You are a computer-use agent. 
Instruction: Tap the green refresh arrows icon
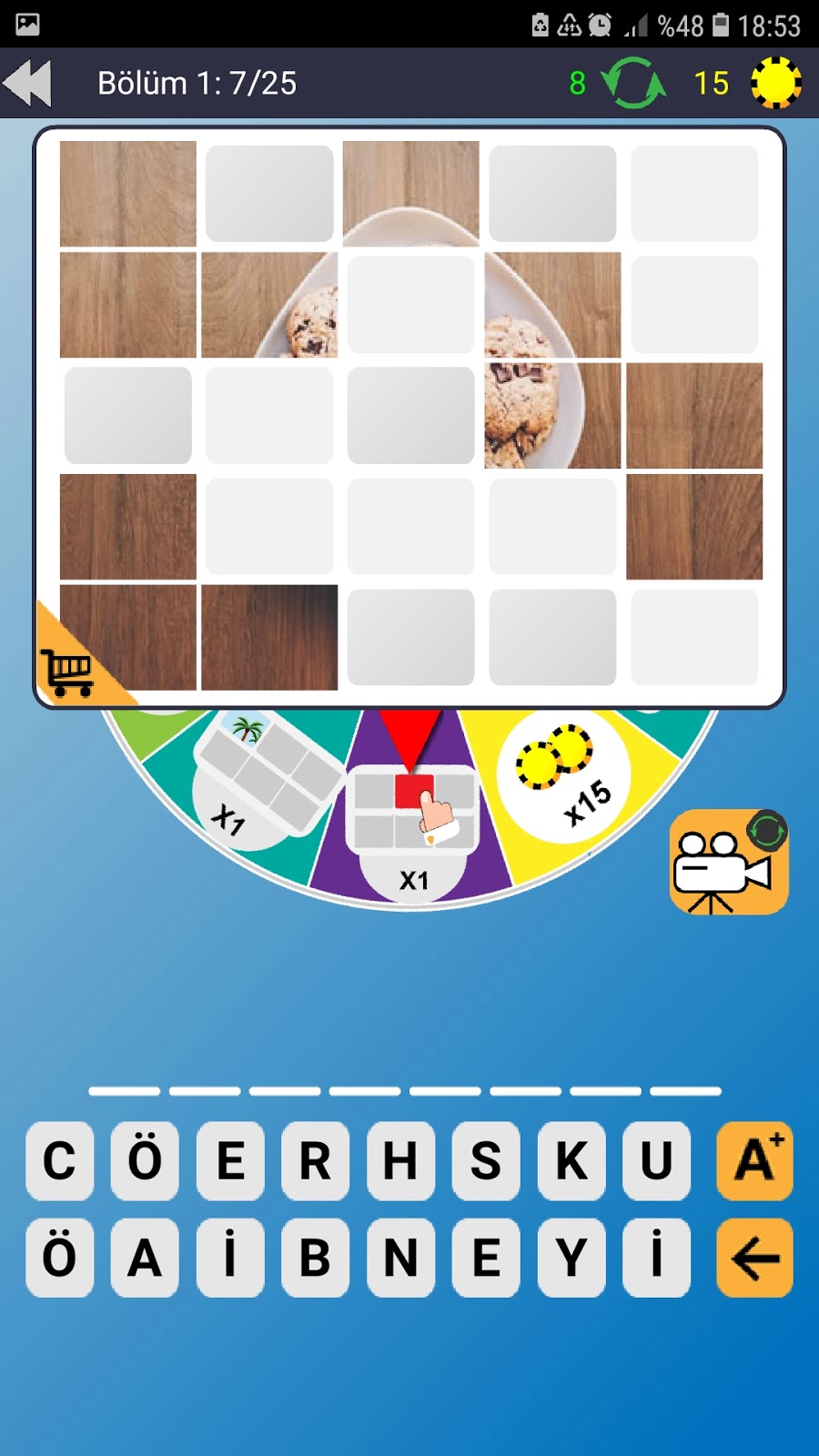pos(634,83)
